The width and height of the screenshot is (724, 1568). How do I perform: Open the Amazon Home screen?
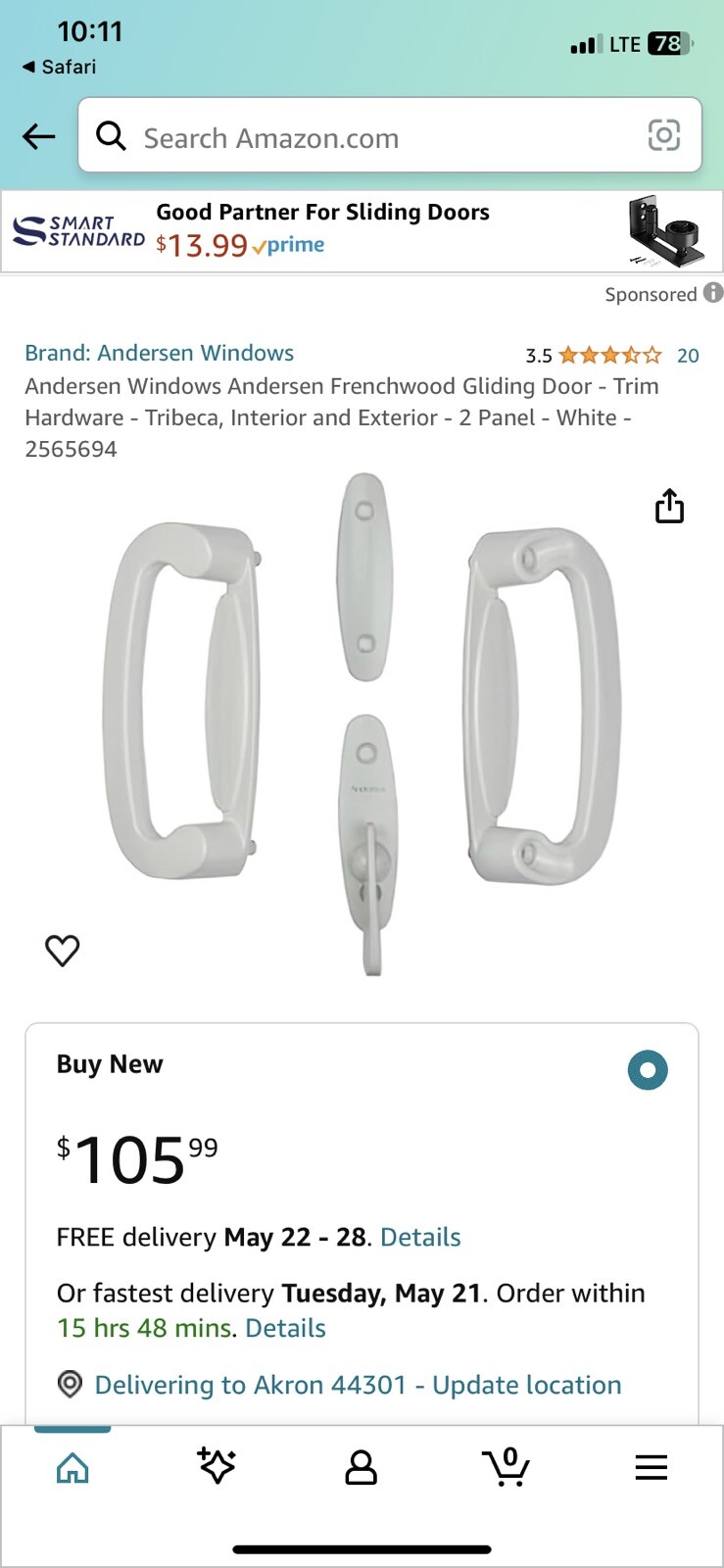tap(72, 1467)
